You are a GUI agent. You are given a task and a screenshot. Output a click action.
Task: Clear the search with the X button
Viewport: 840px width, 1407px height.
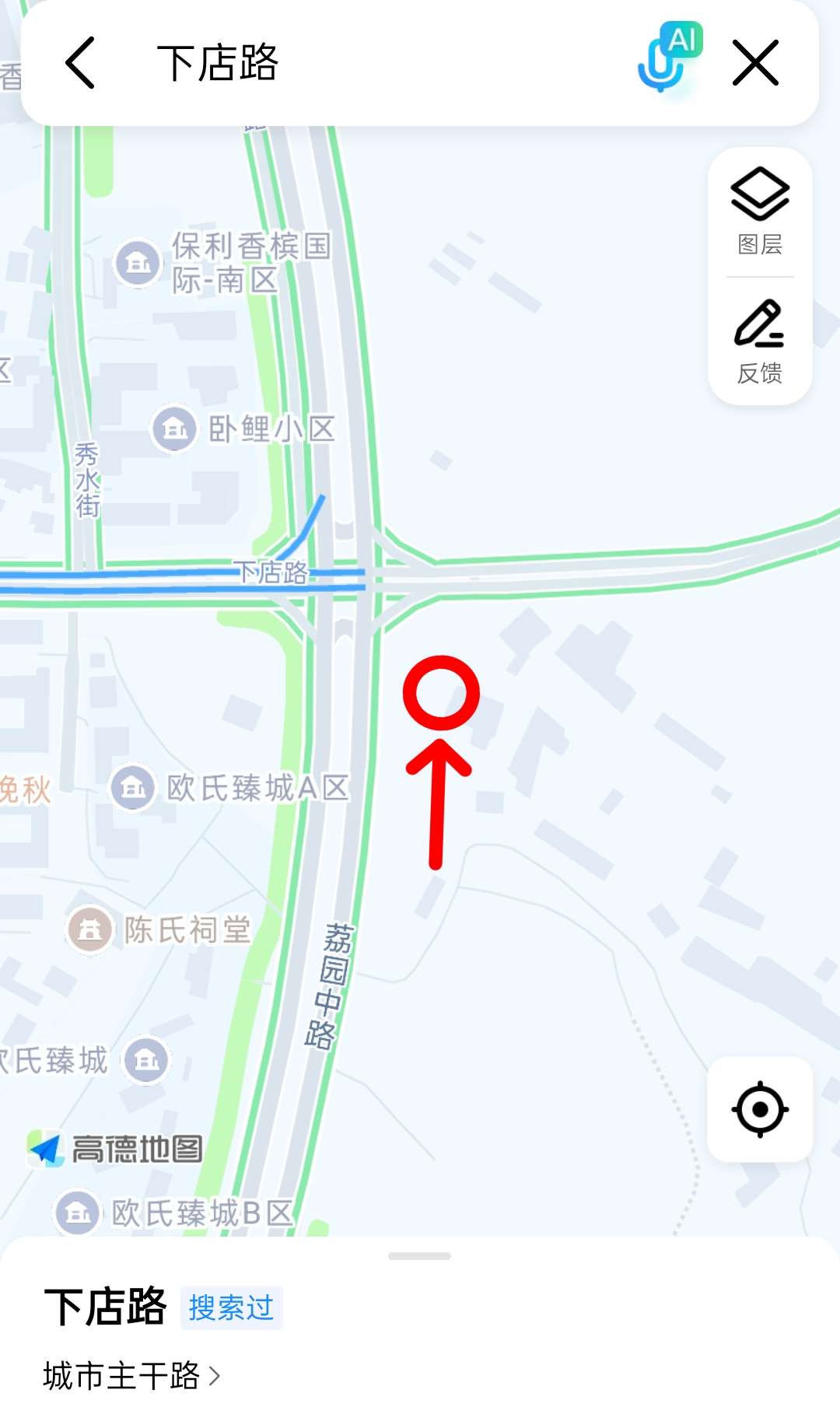(755, 63)
